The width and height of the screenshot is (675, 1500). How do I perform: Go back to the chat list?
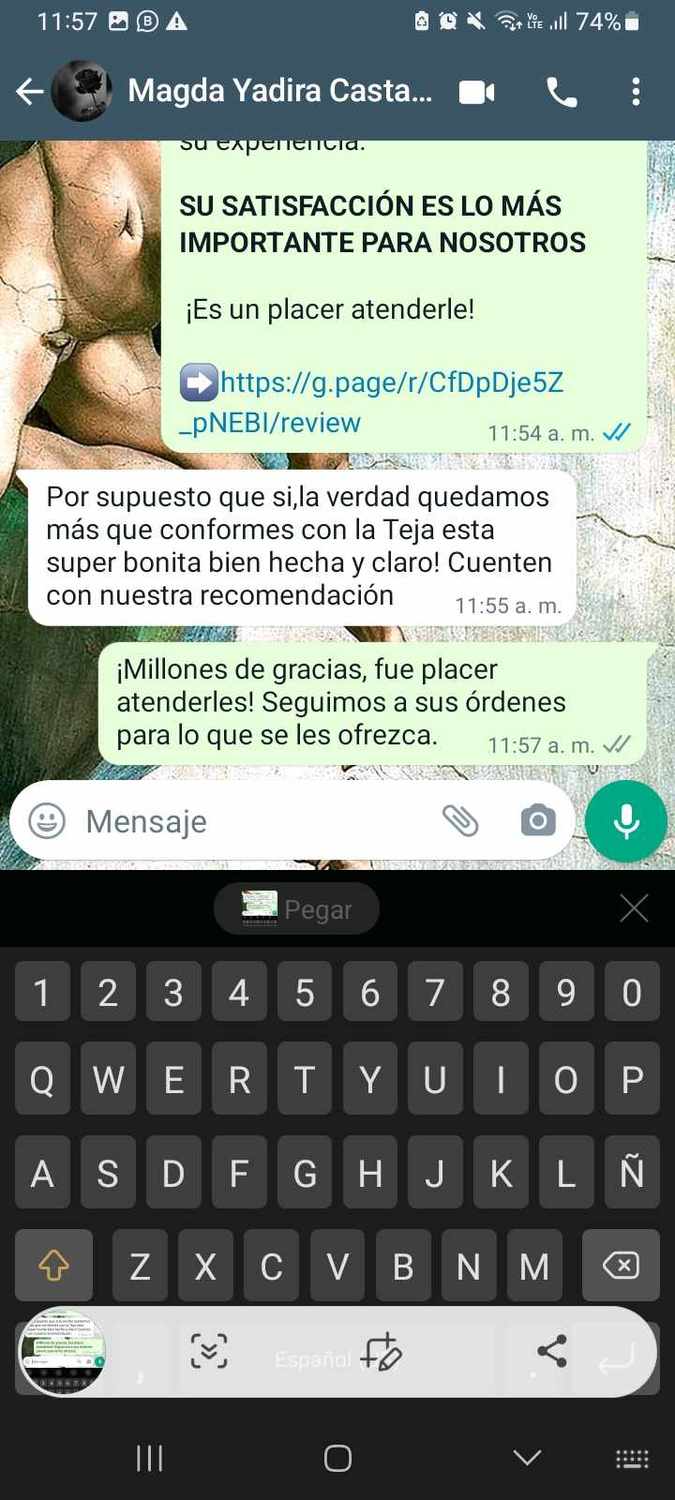29,92
